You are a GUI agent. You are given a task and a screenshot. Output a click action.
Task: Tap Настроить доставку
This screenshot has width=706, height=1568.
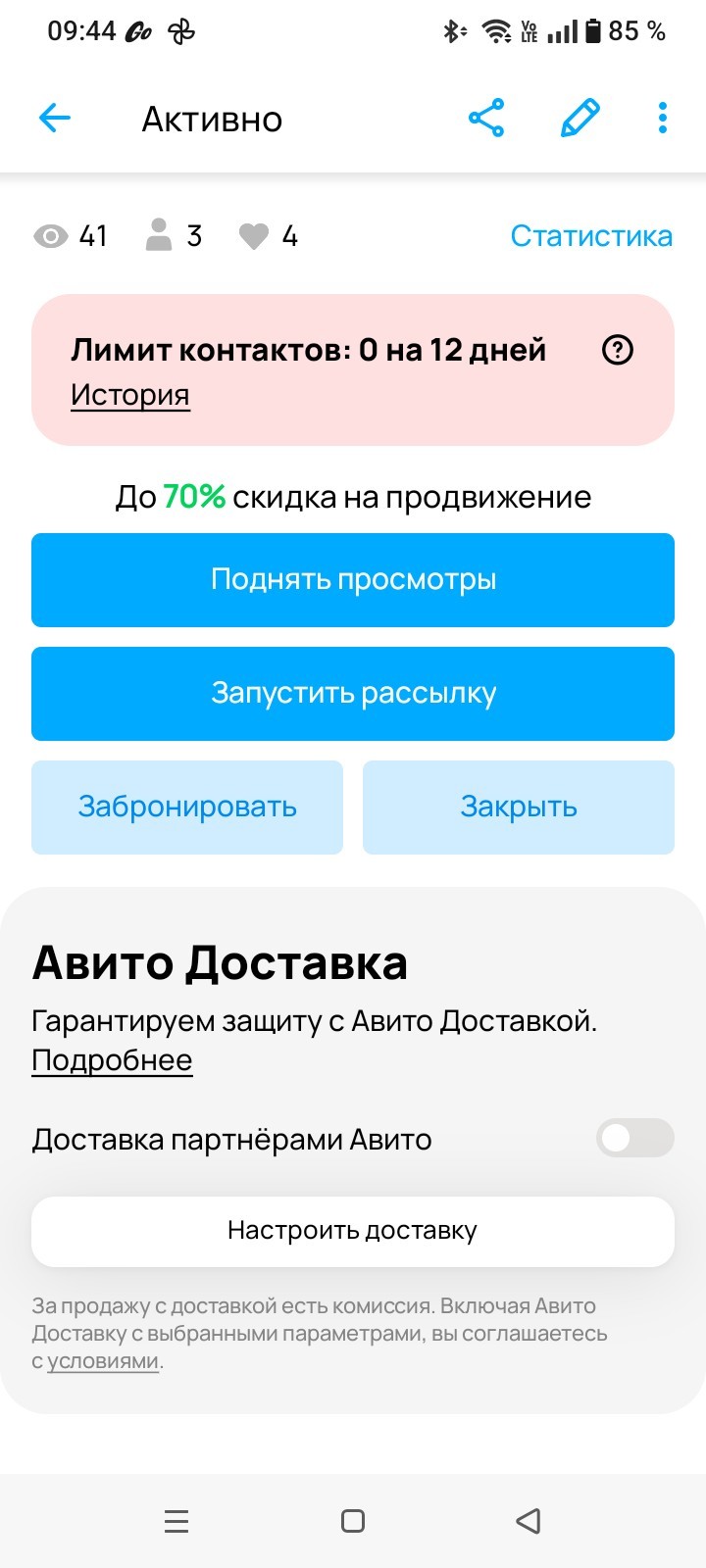(353, 1231)
